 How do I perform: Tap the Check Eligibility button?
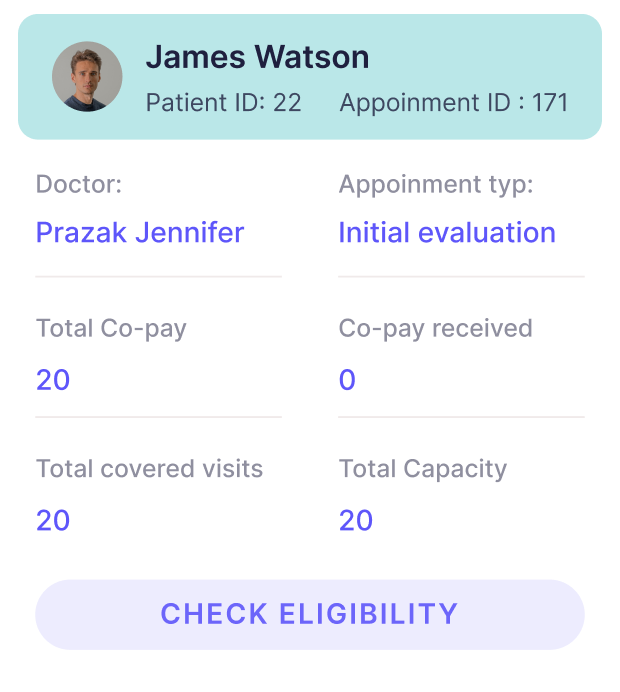pyautogui.click(x=309, y=614)
